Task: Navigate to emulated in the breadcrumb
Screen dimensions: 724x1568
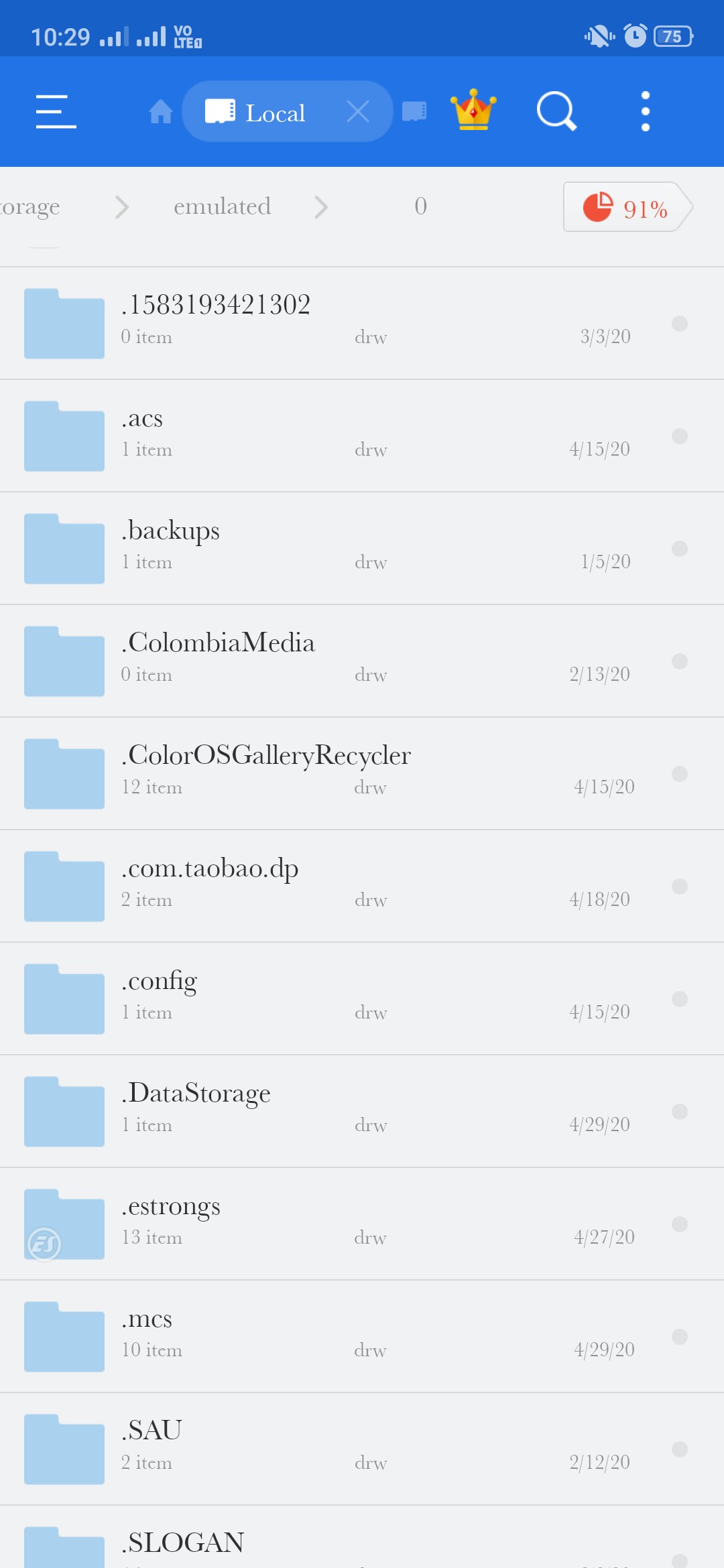Action: point(222,207)
